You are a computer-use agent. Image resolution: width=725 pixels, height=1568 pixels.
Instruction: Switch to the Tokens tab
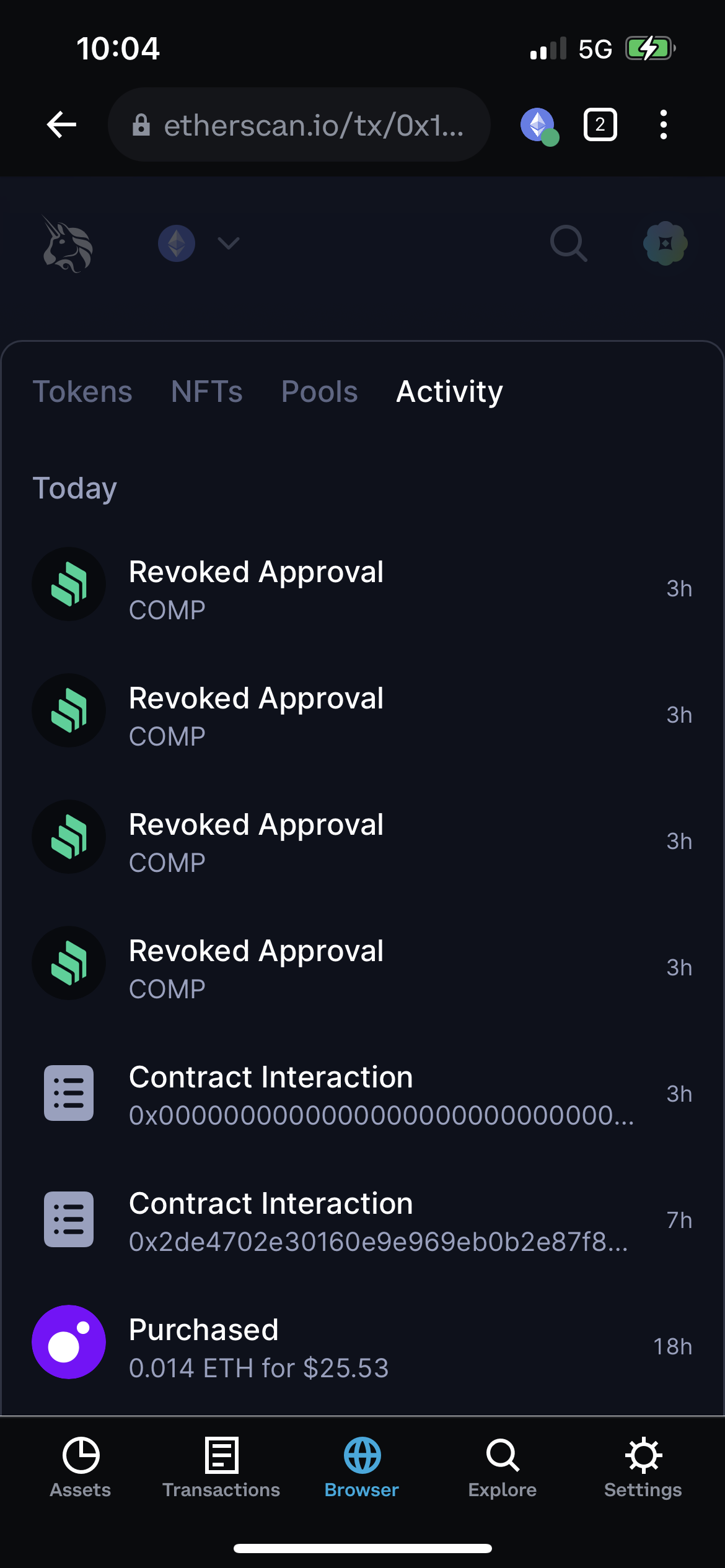pyautogui.click(x=83, y=391)
